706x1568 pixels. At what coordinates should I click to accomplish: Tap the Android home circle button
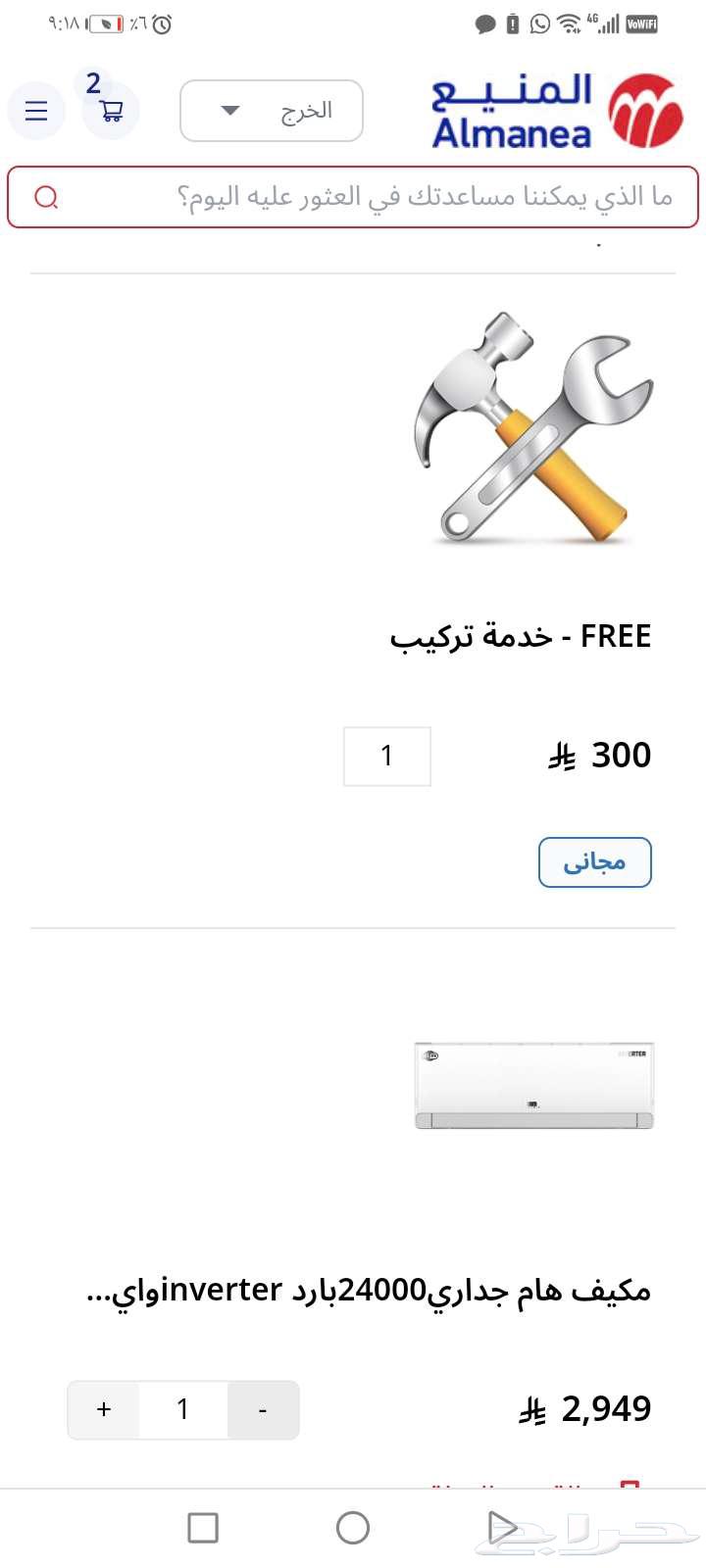tap(353, 1527)
